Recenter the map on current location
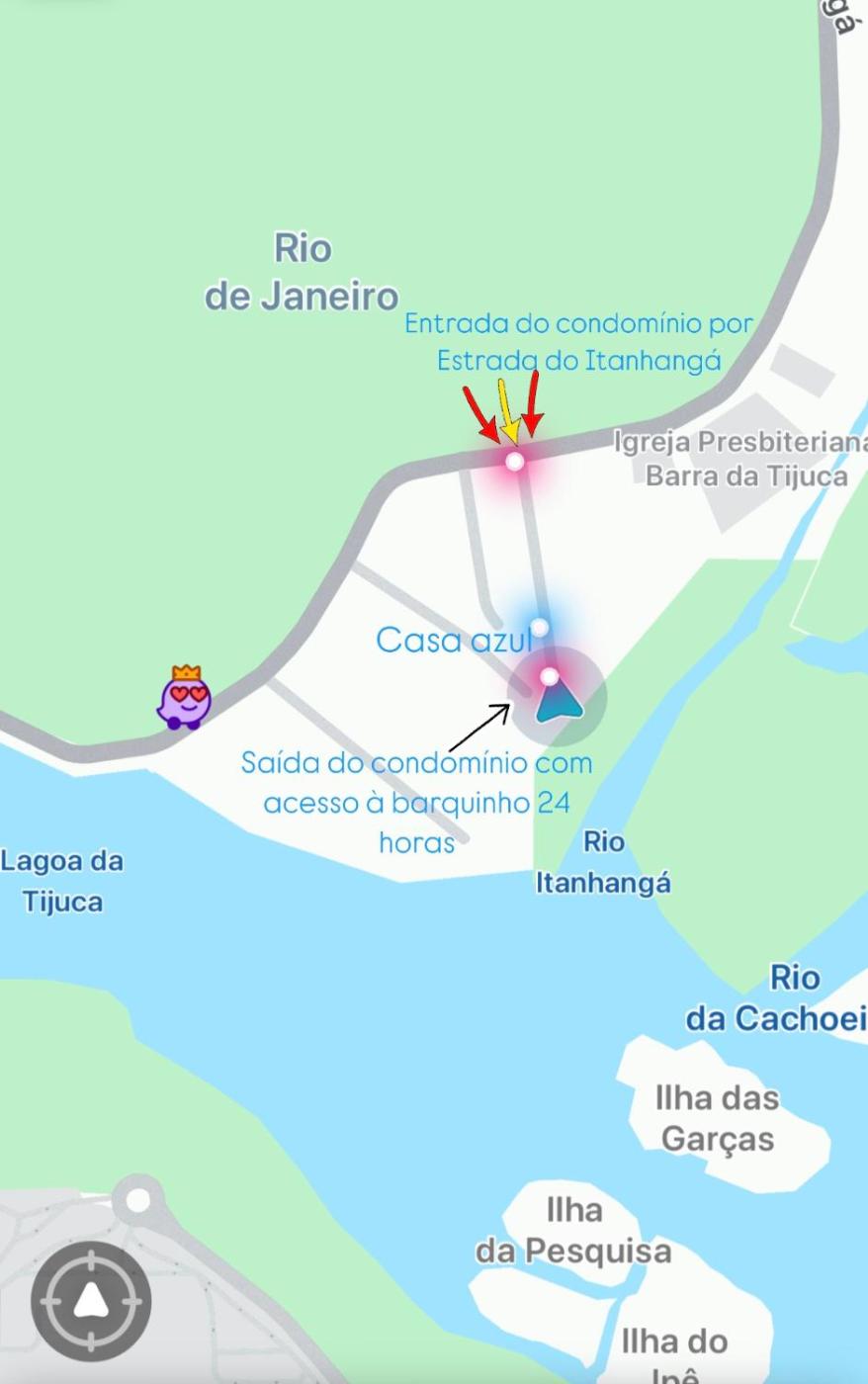The image size is (868, 1384). tap(91, 1301)
